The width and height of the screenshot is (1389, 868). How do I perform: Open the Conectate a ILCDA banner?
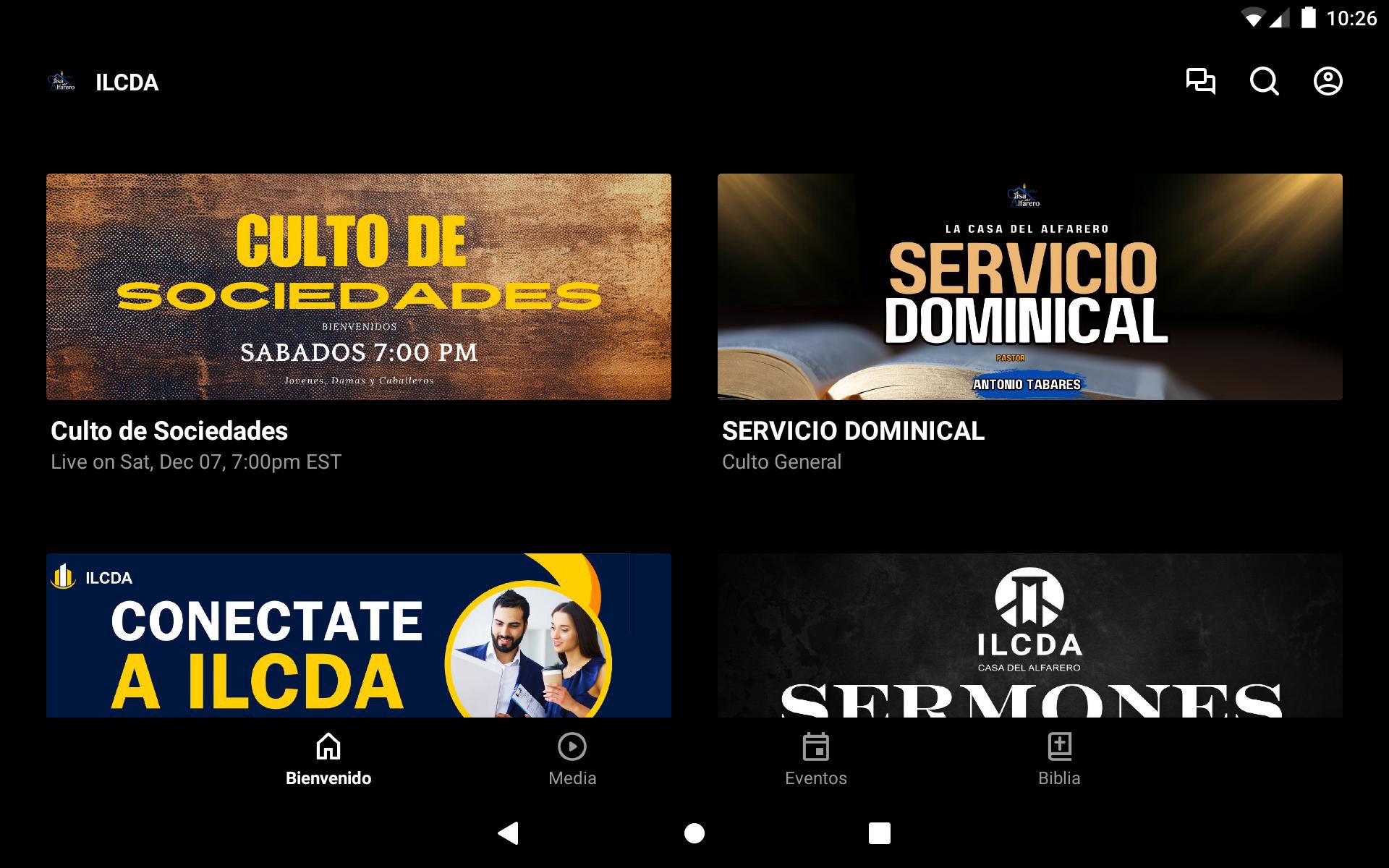click(x=358, y=635)
